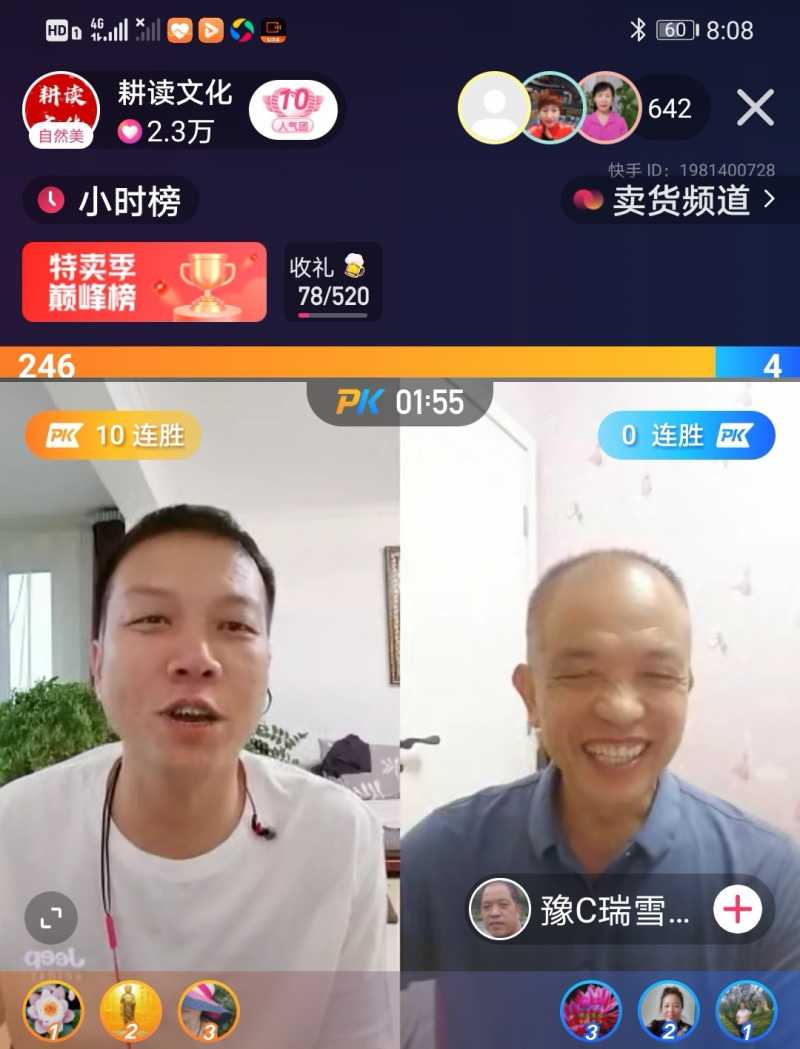
Task: Close the live stream
Action: tap(755, 108)
